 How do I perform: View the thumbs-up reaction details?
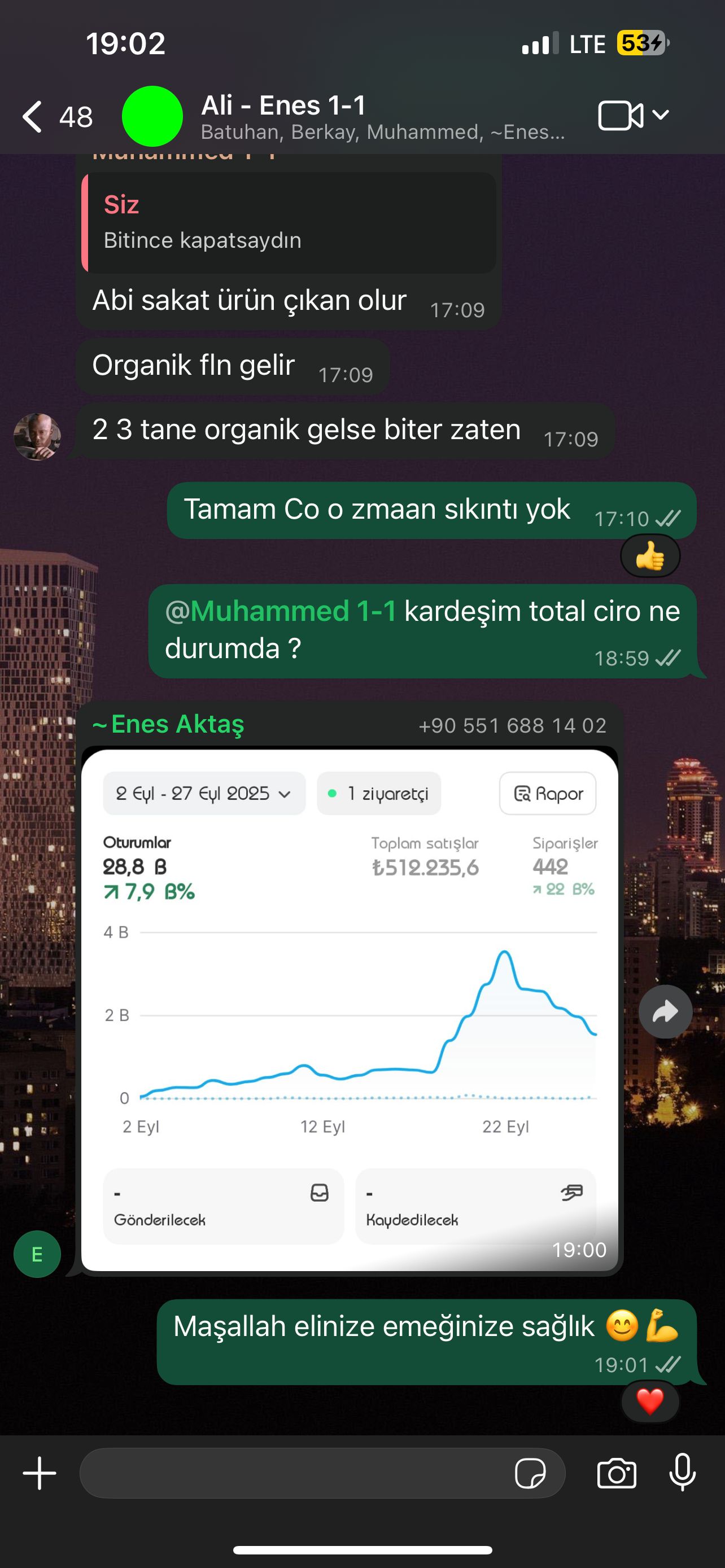[x=650, y=557]
